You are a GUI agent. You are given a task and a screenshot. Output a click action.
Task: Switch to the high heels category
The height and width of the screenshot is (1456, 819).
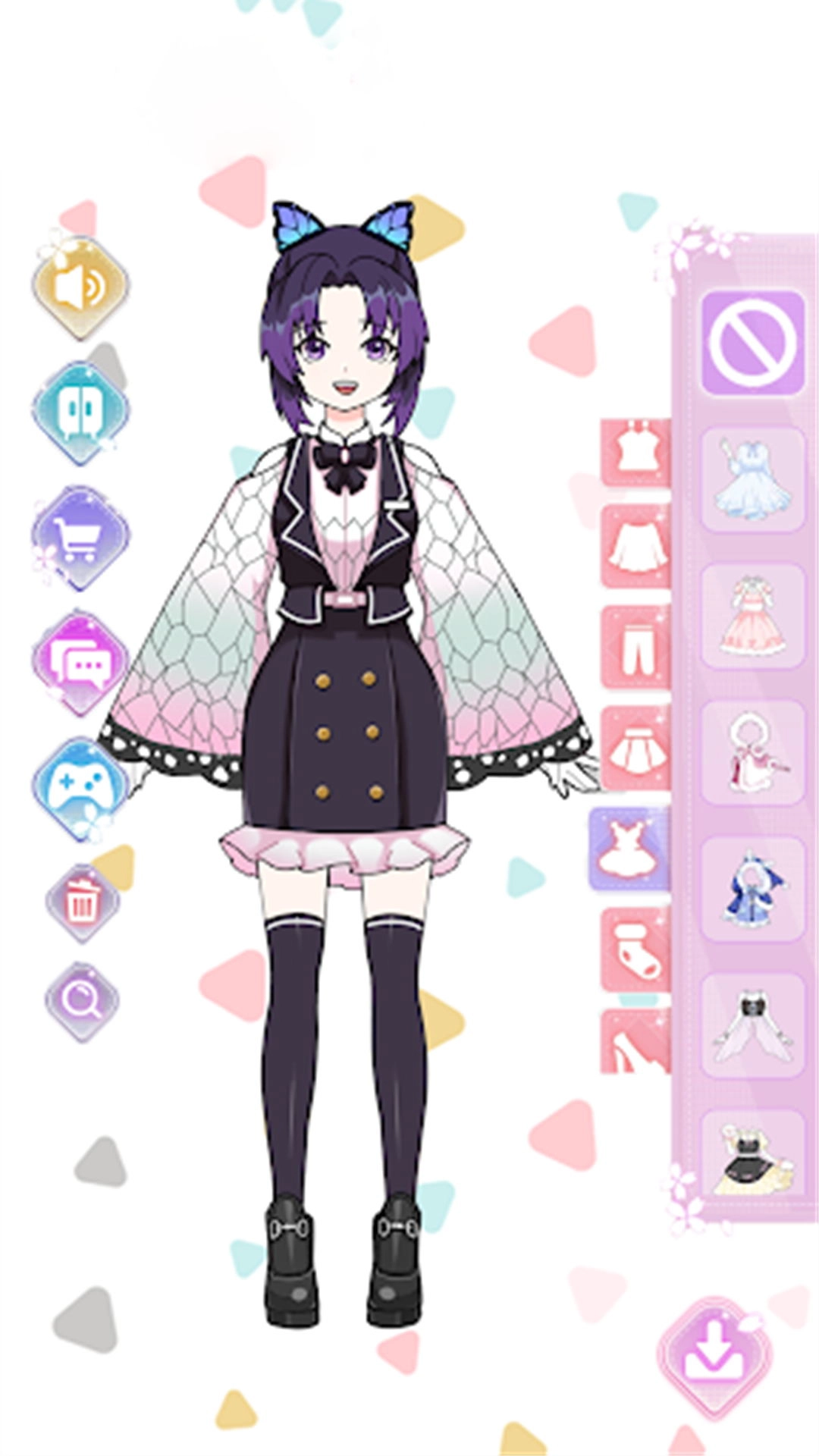pyautogui.click(x=635, y=1043)
